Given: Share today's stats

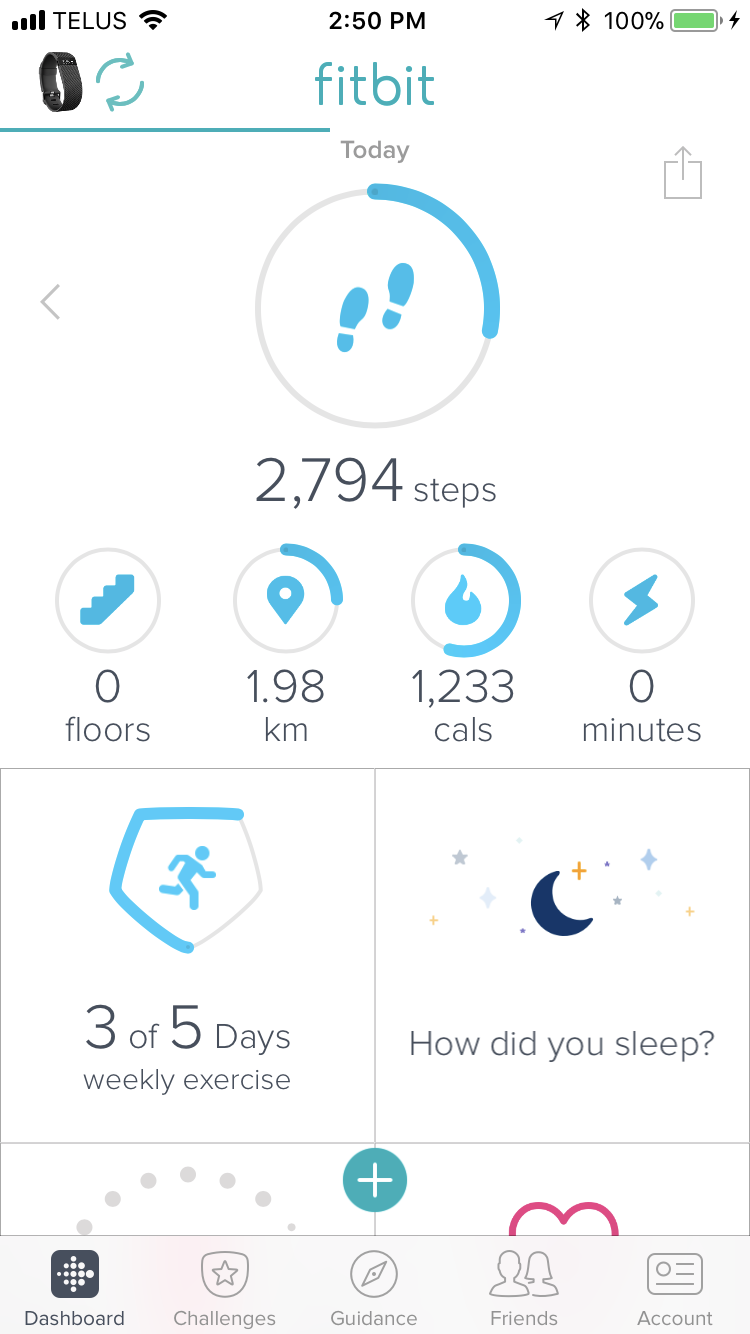Looking at the screenshot, I should tap(683, 174).
